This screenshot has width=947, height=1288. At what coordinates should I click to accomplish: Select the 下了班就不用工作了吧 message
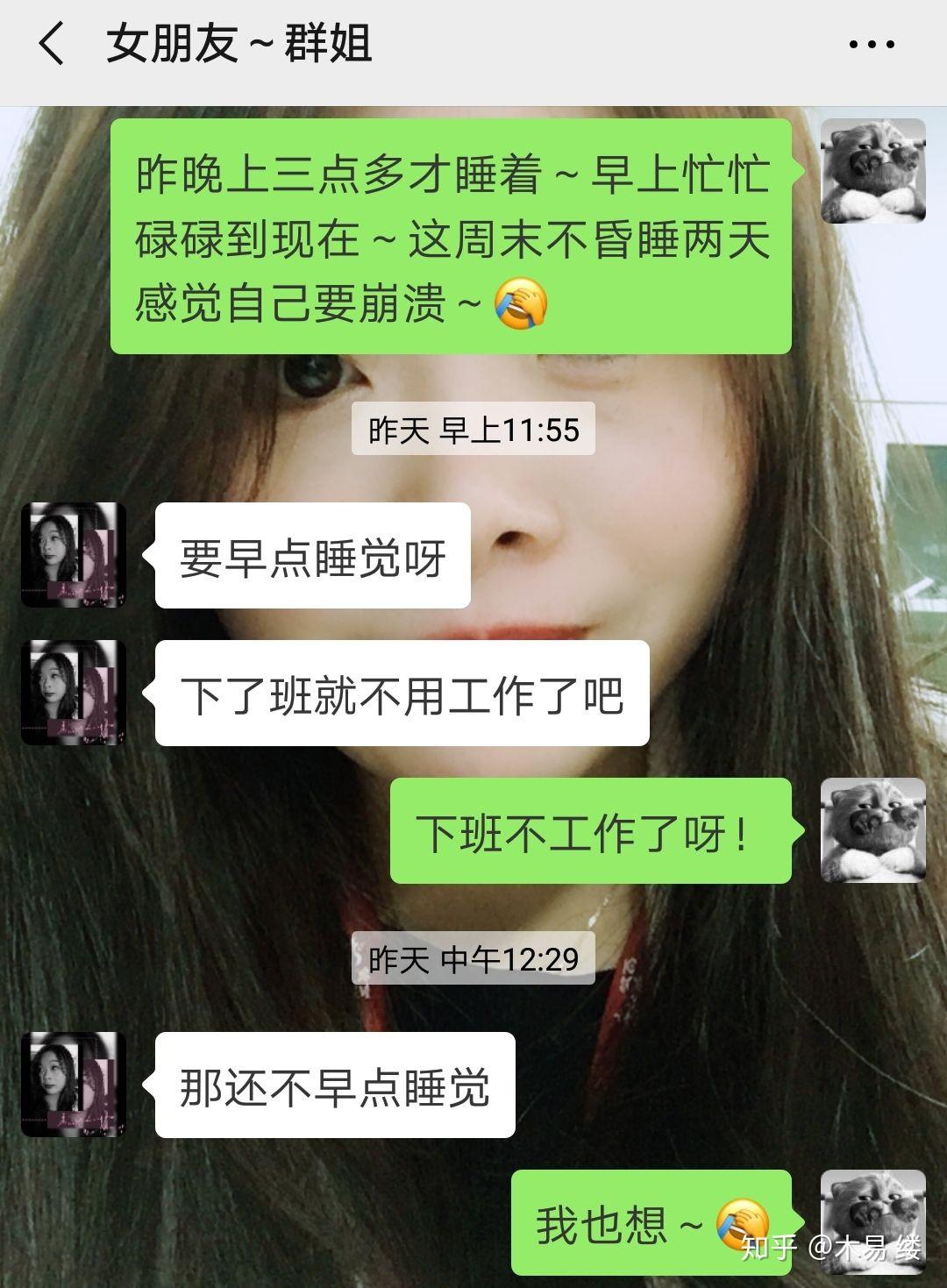coord(399,694)
